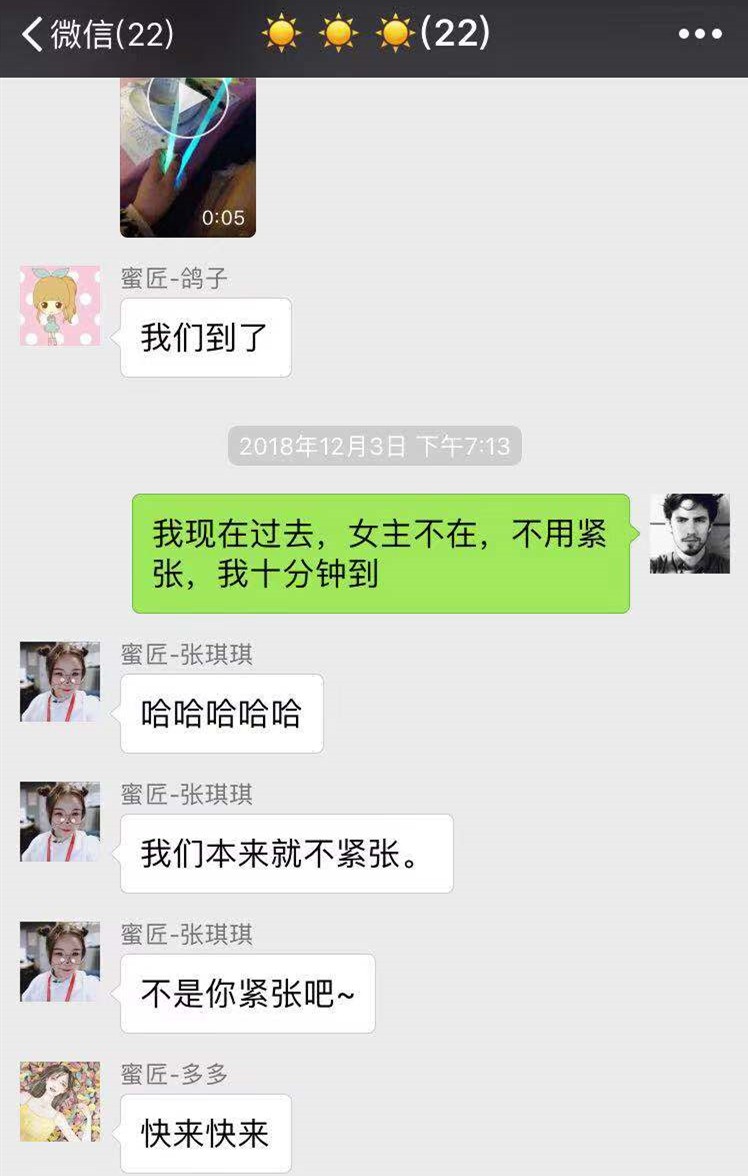Open 蜜匠-鸽子's profile avatar
Image resolution: width=748 pixels, height=1176 pixels.
tap(60, 306)
